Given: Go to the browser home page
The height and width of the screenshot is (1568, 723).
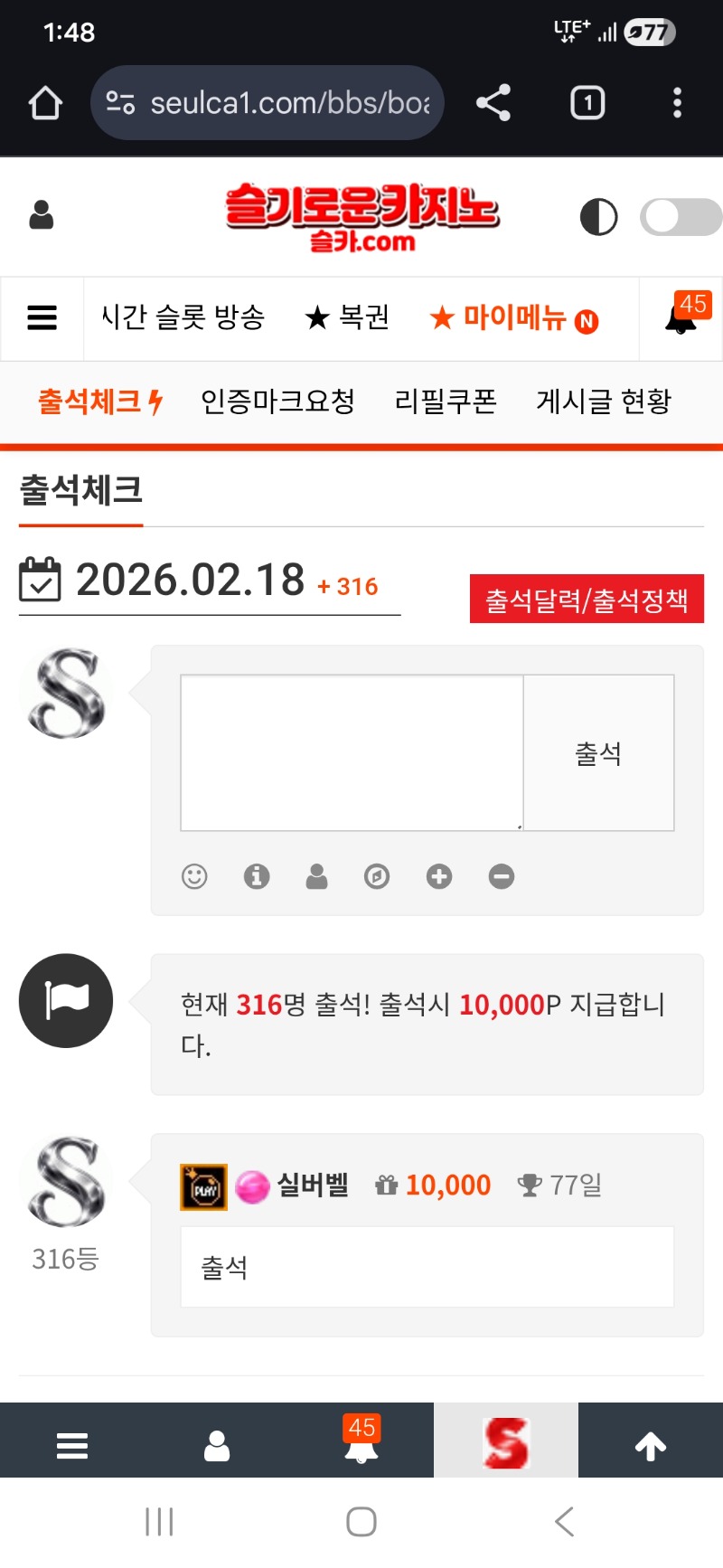Looking at the screenshot, I should [45, 103].
